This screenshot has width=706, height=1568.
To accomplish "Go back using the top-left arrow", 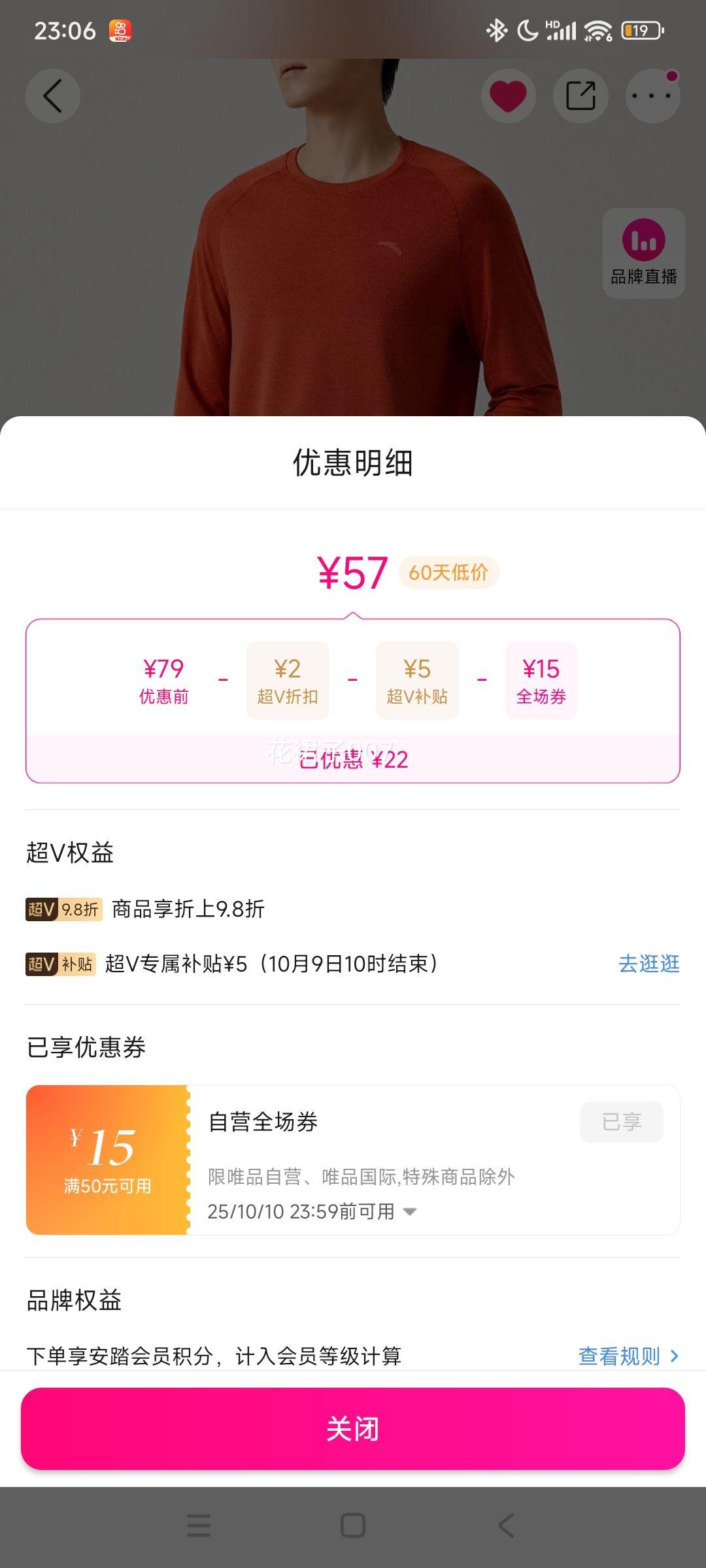I will pyautogui.click(x=53, y=96).
